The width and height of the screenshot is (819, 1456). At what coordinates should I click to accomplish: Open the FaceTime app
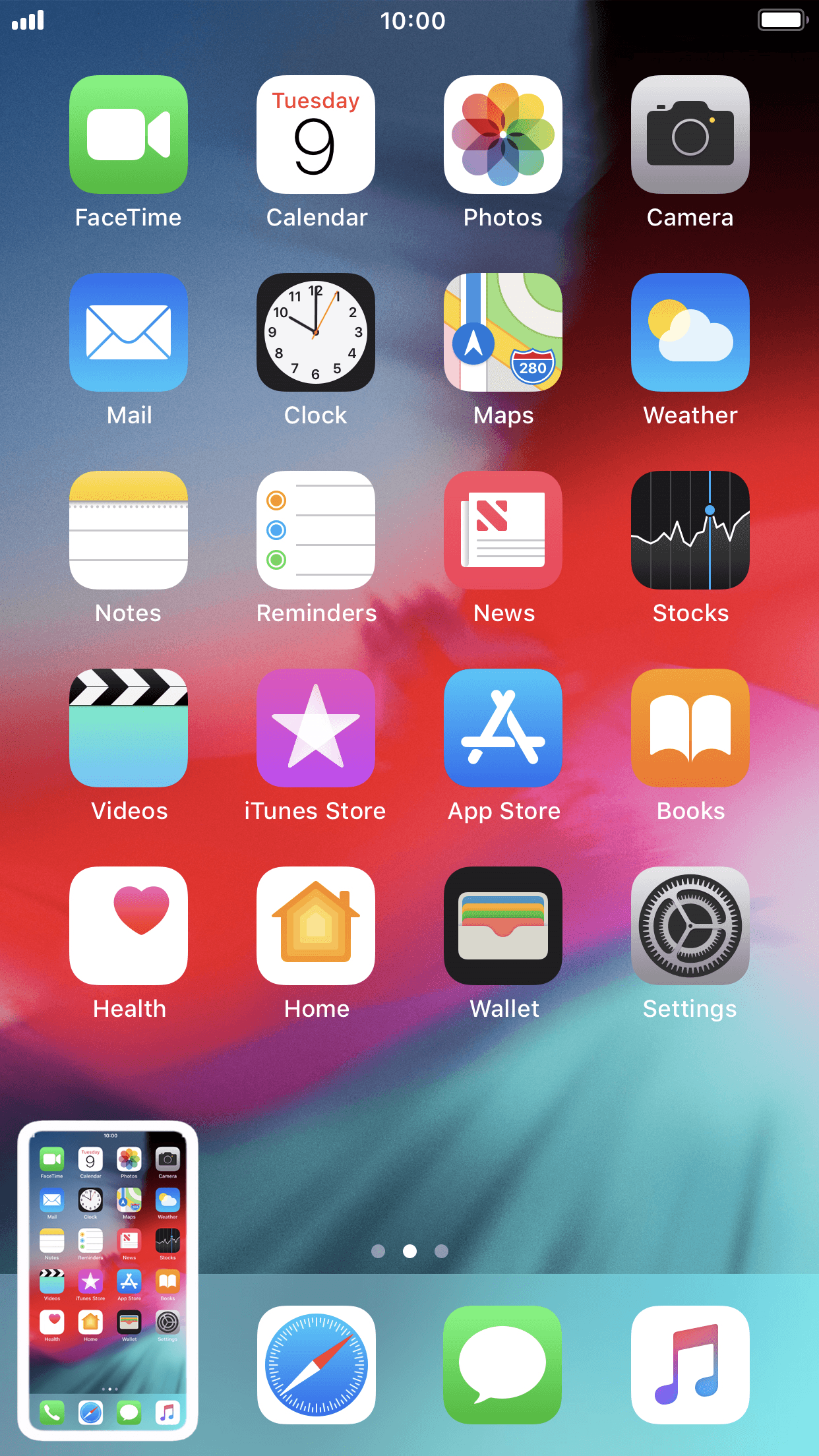tap(129, 135)
